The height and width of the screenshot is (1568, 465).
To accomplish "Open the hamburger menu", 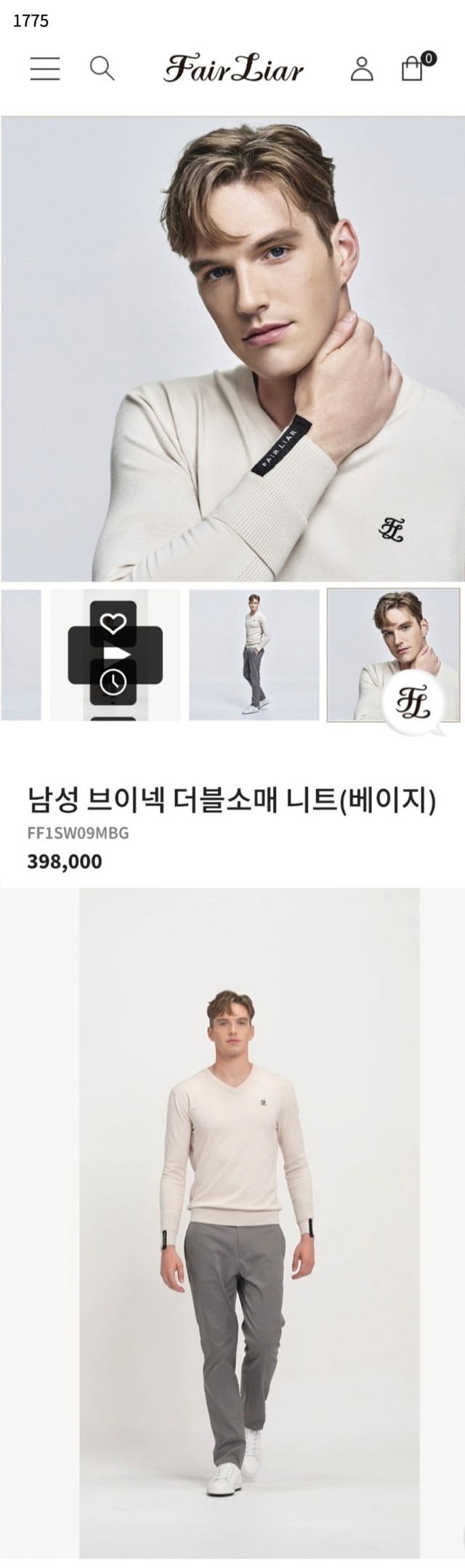I will [44, 68].
